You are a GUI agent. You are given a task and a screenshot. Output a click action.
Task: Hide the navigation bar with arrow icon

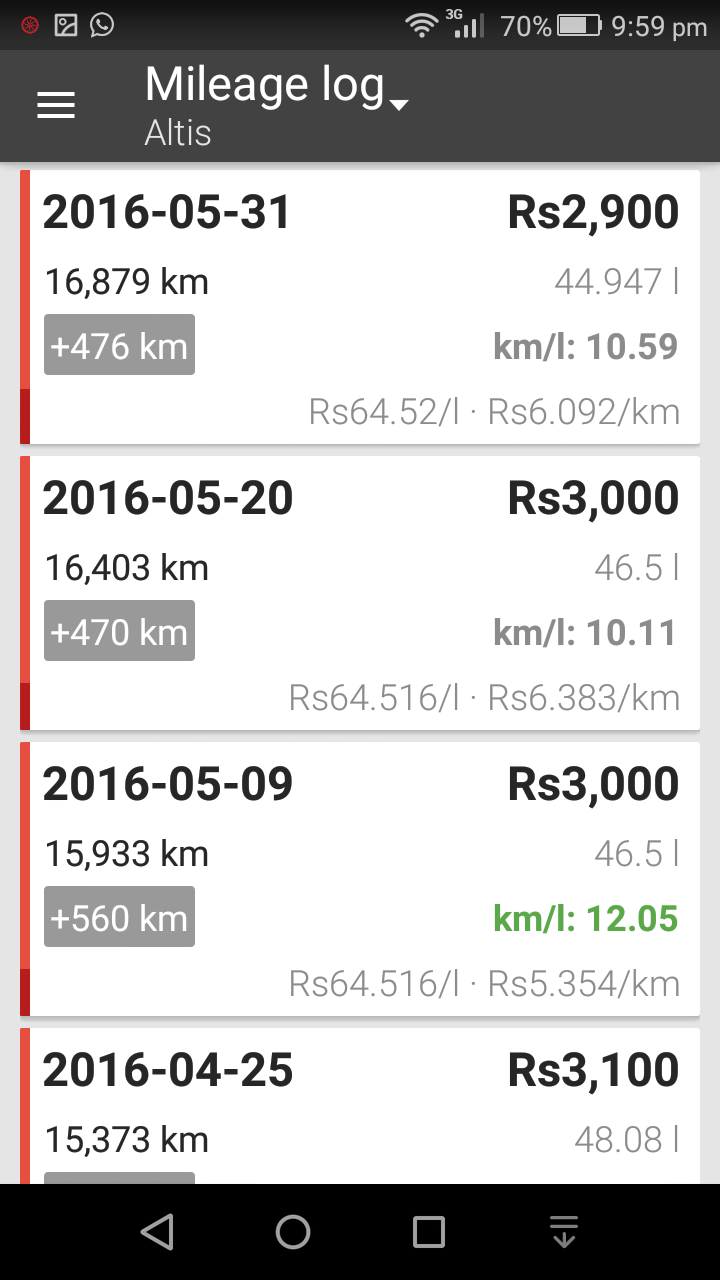point(564,1232)
